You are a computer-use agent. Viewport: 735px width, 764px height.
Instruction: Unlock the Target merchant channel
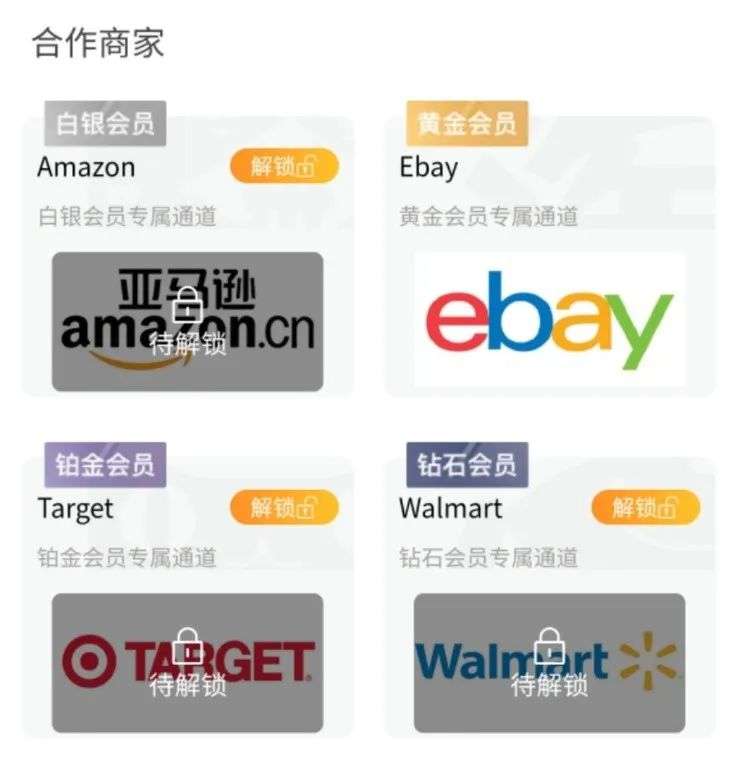[x=284, y=508]
